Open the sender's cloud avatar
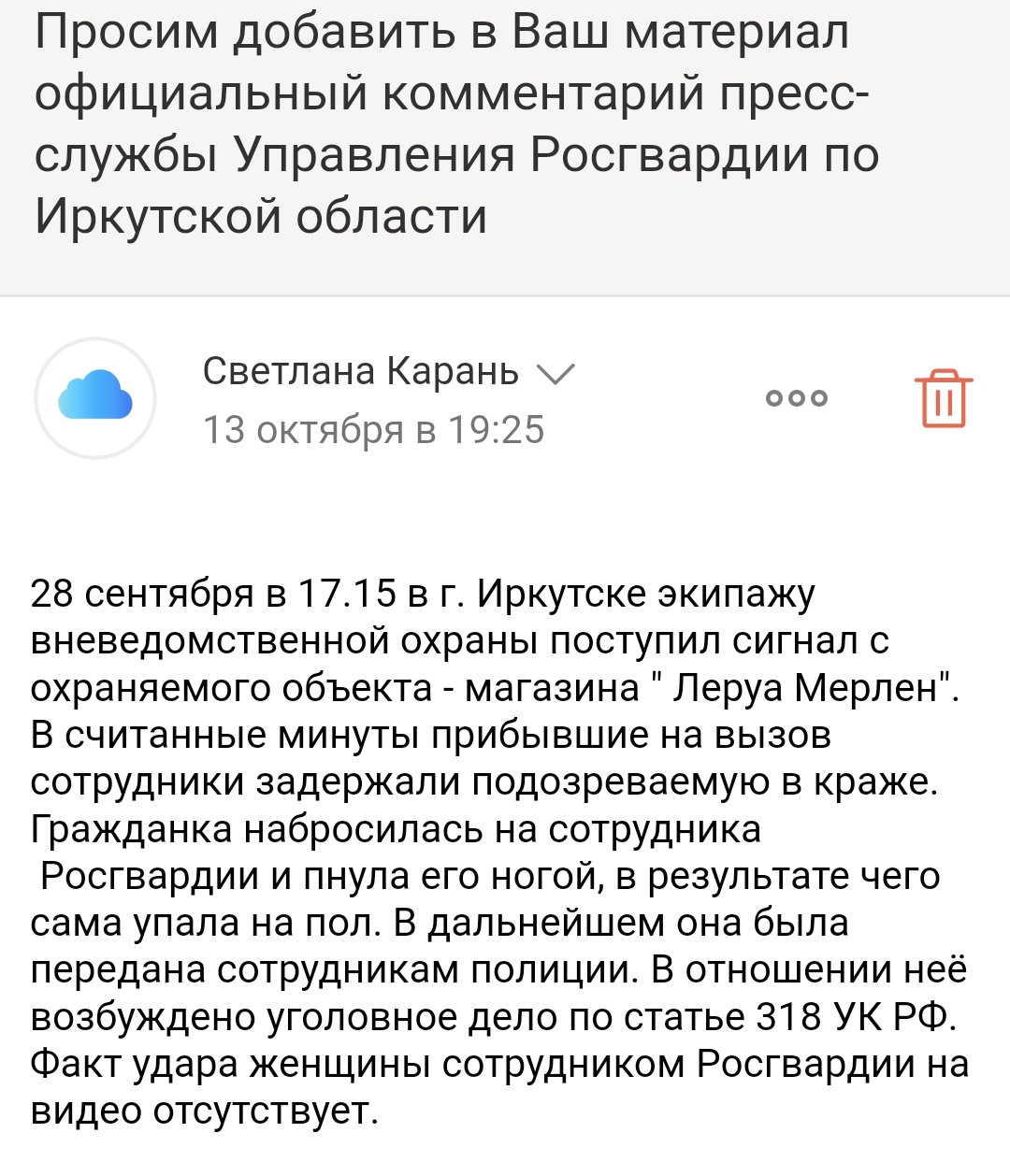1010x1176 pixels. tap(94, 397)
